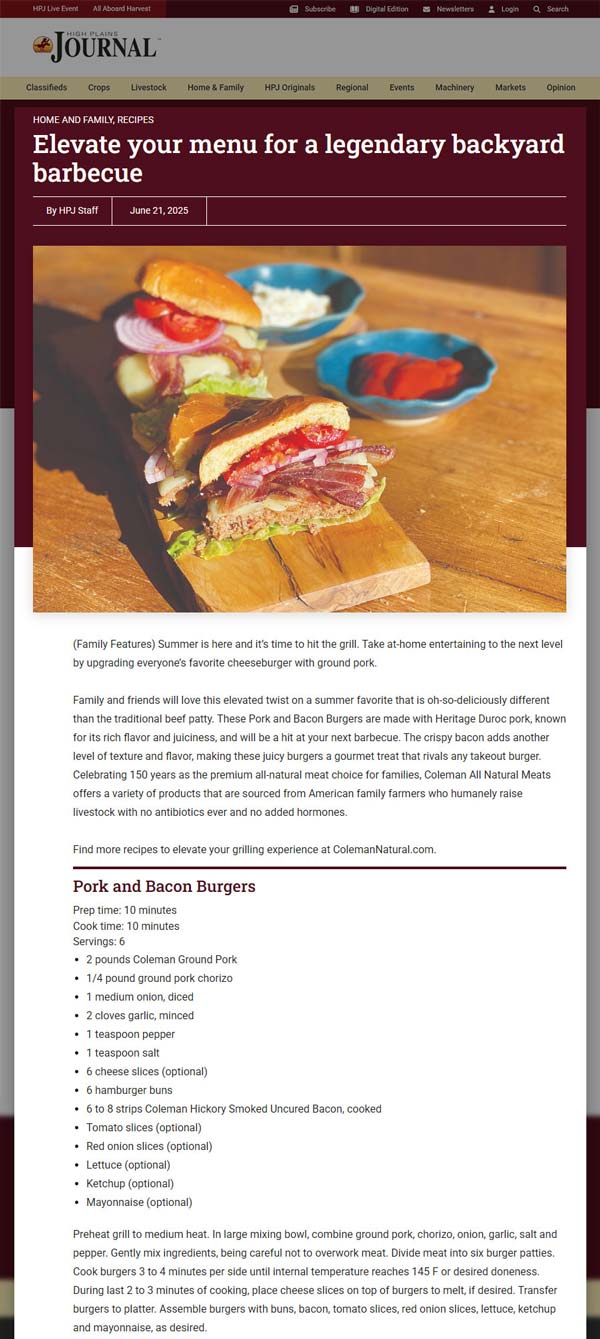The height and width of the screenshot is (1339, 600).
Task: Open the Recipes category link
Action: tap(135, 120)
